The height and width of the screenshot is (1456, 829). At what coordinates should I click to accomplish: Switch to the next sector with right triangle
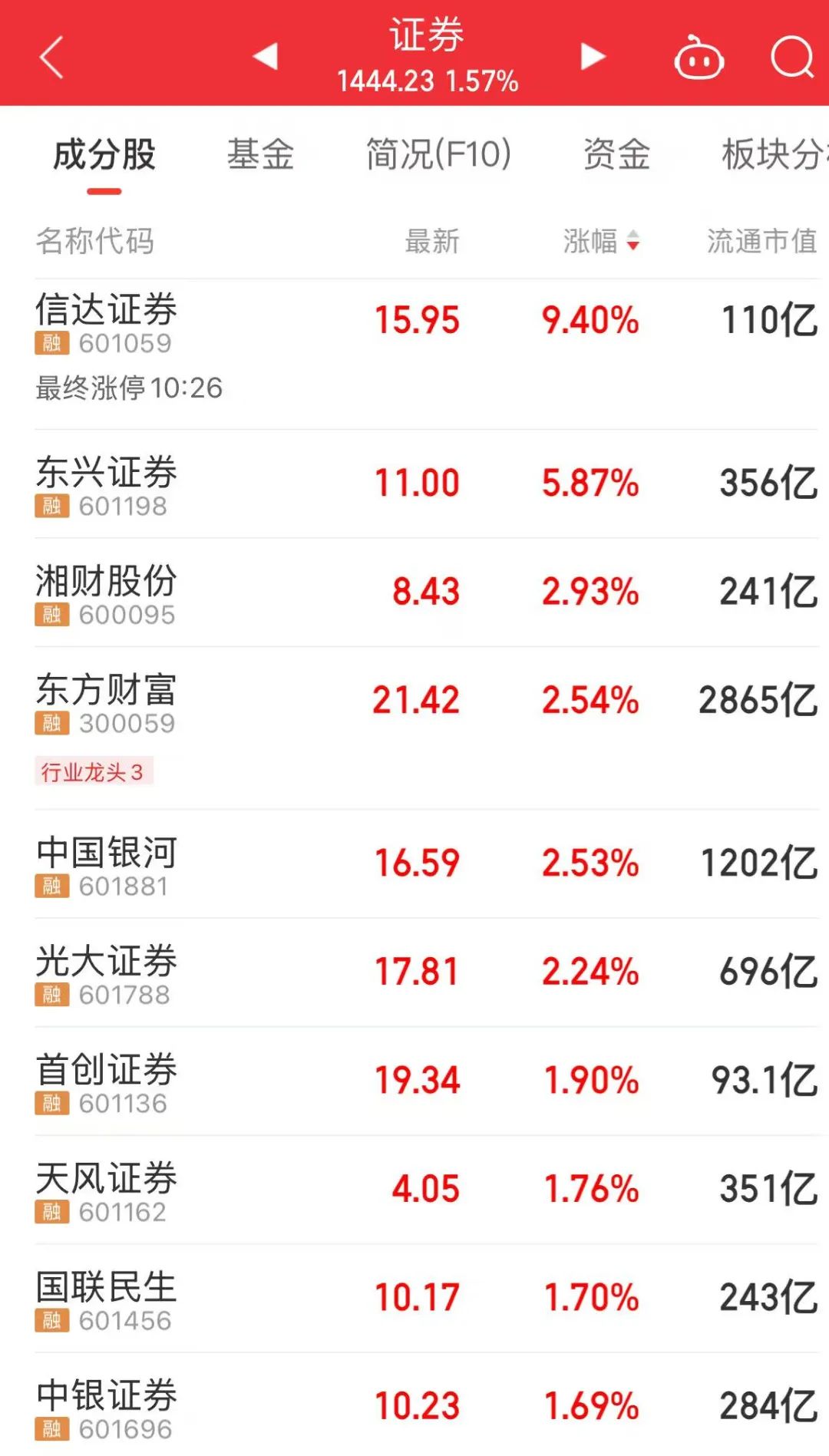(592, 56)
